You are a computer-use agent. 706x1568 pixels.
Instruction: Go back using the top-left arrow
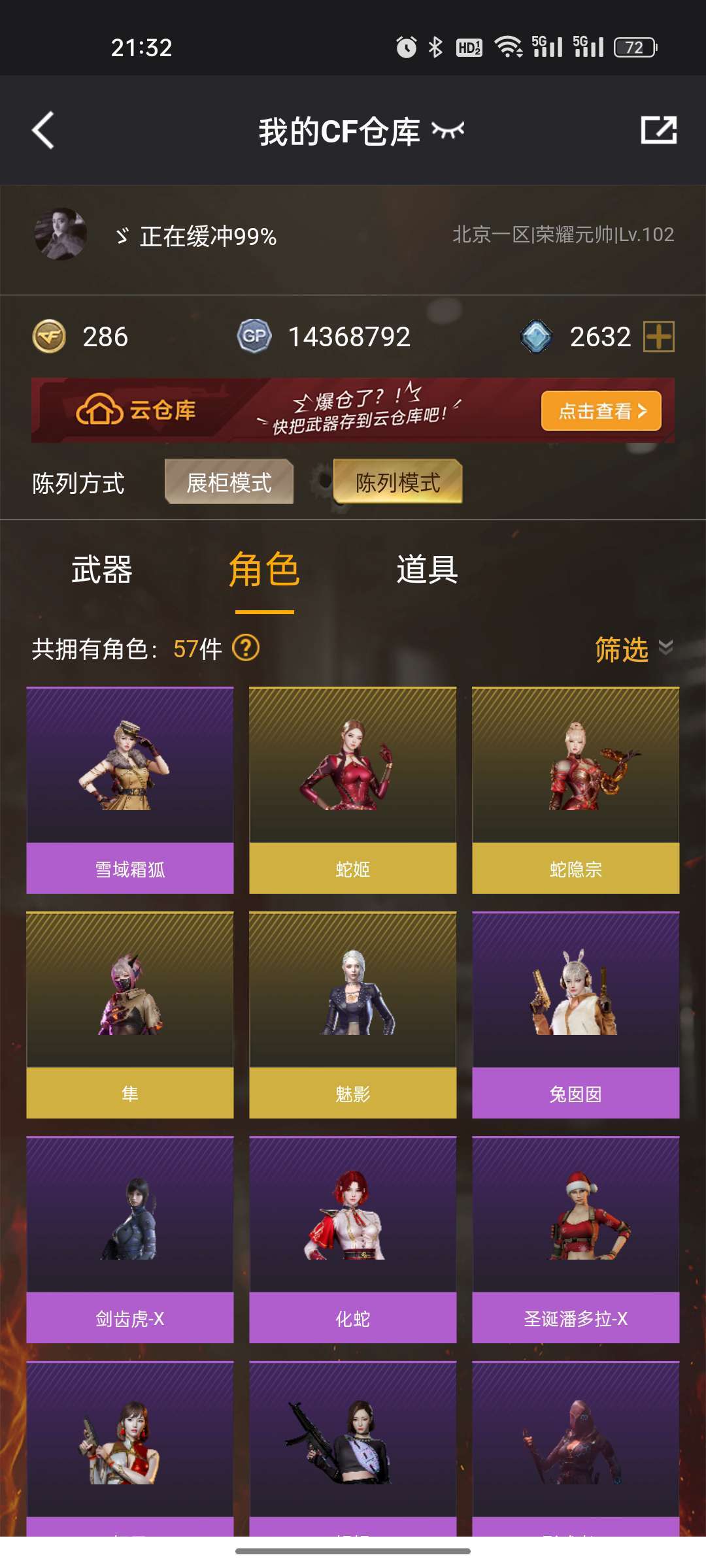pos(43,131)
